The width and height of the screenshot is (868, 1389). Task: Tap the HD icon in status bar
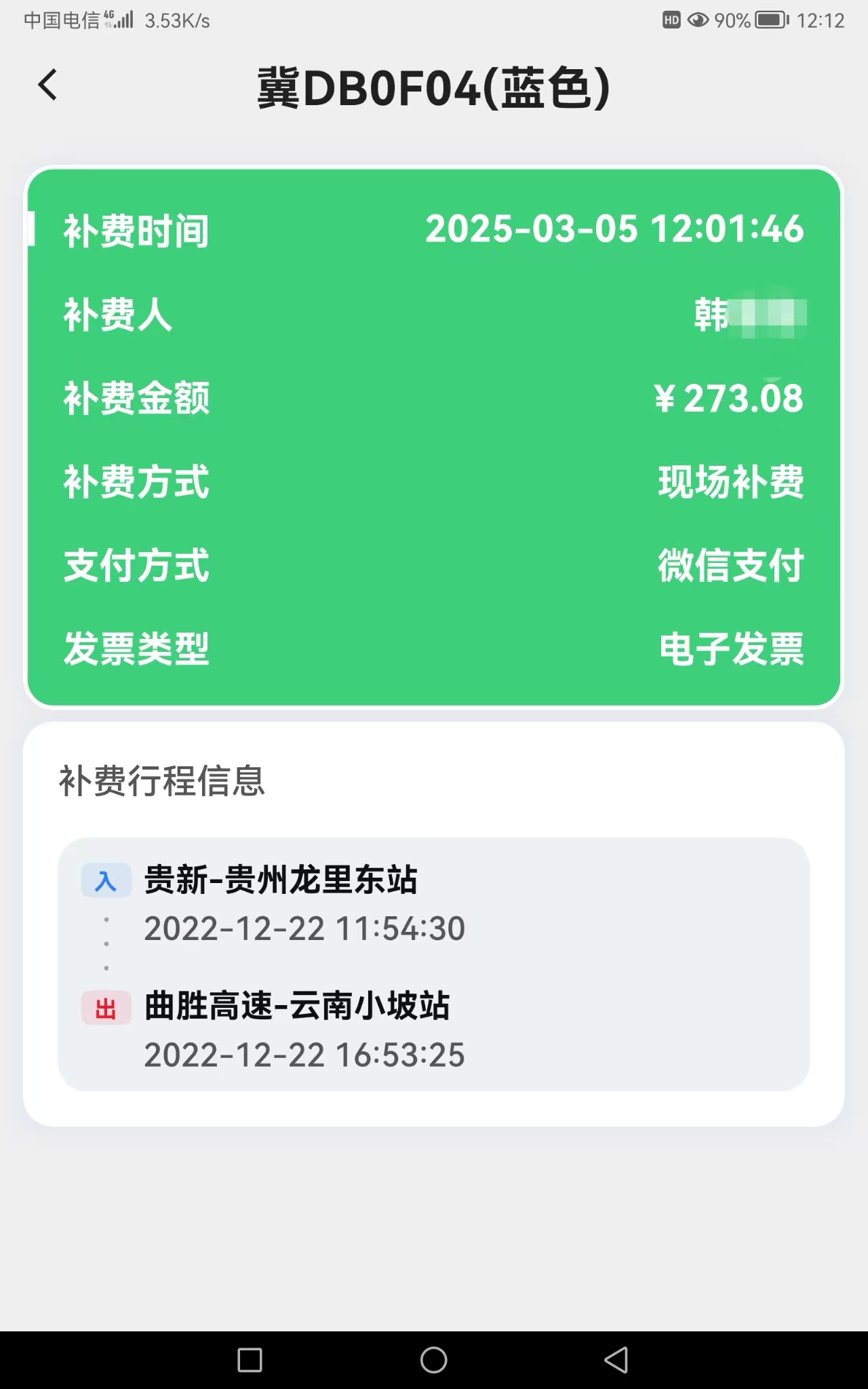670,21
